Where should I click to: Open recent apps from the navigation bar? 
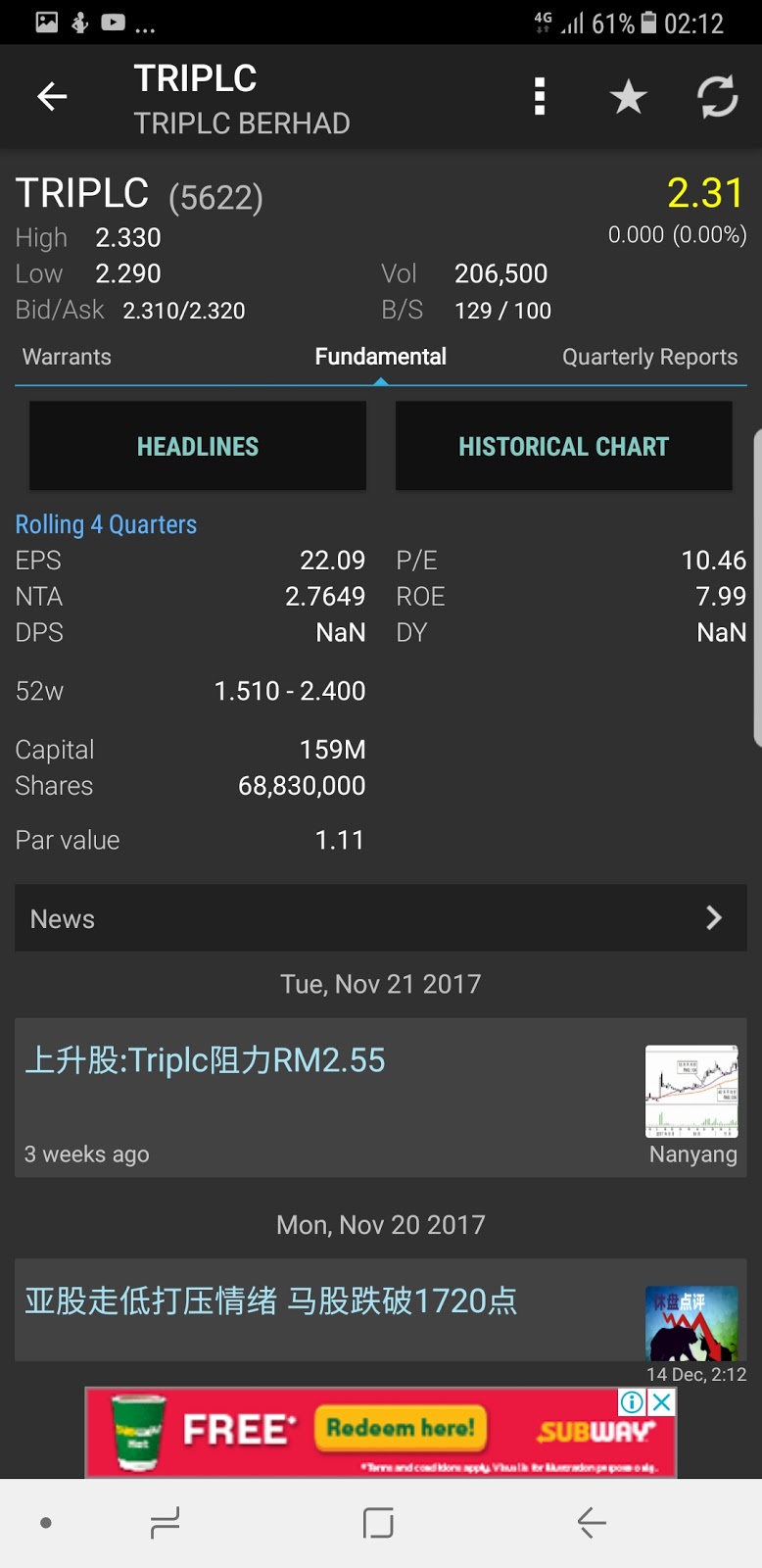click(165, 1523)
